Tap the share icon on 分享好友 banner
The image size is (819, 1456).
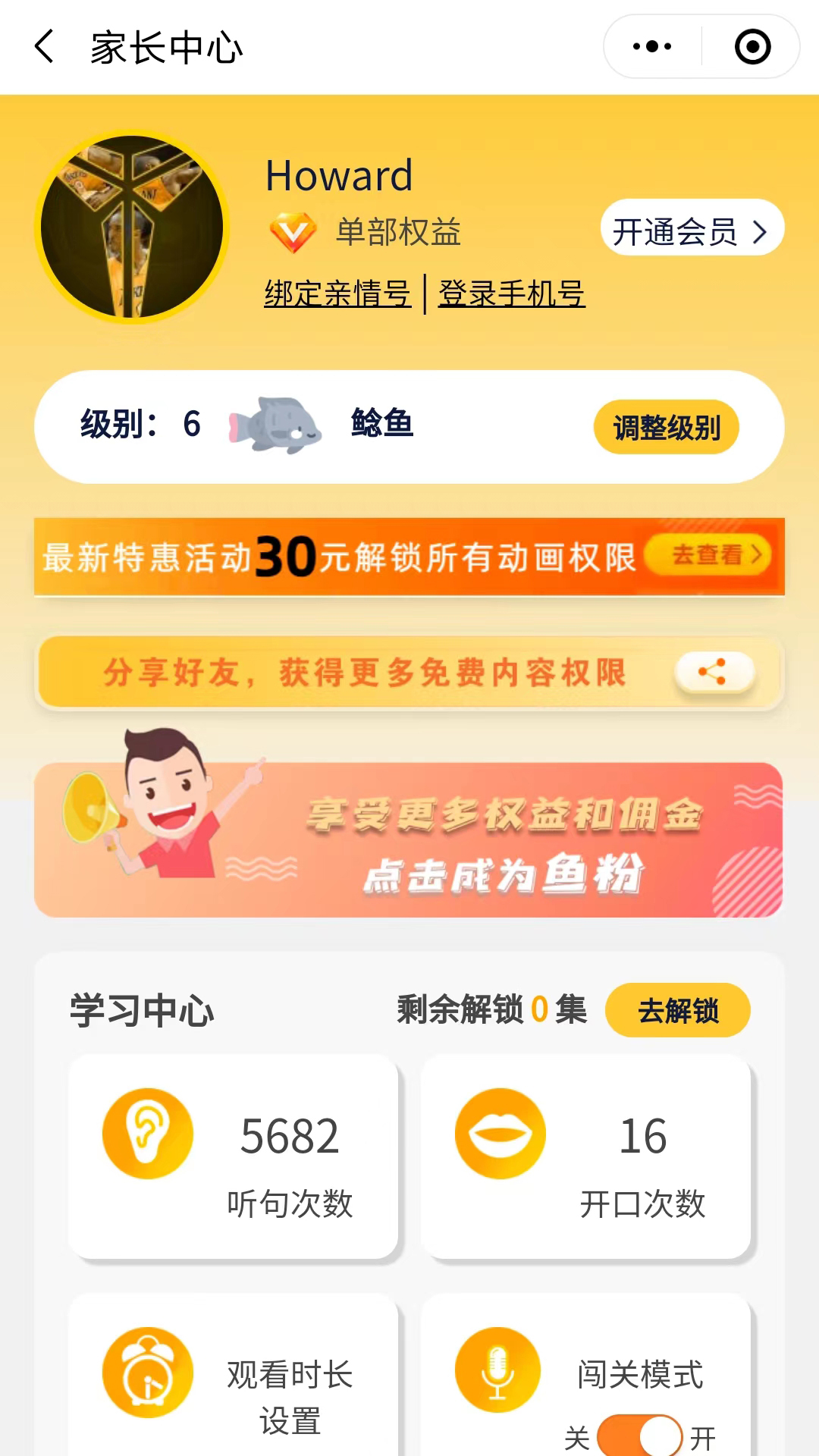click(x=714, y=672)
